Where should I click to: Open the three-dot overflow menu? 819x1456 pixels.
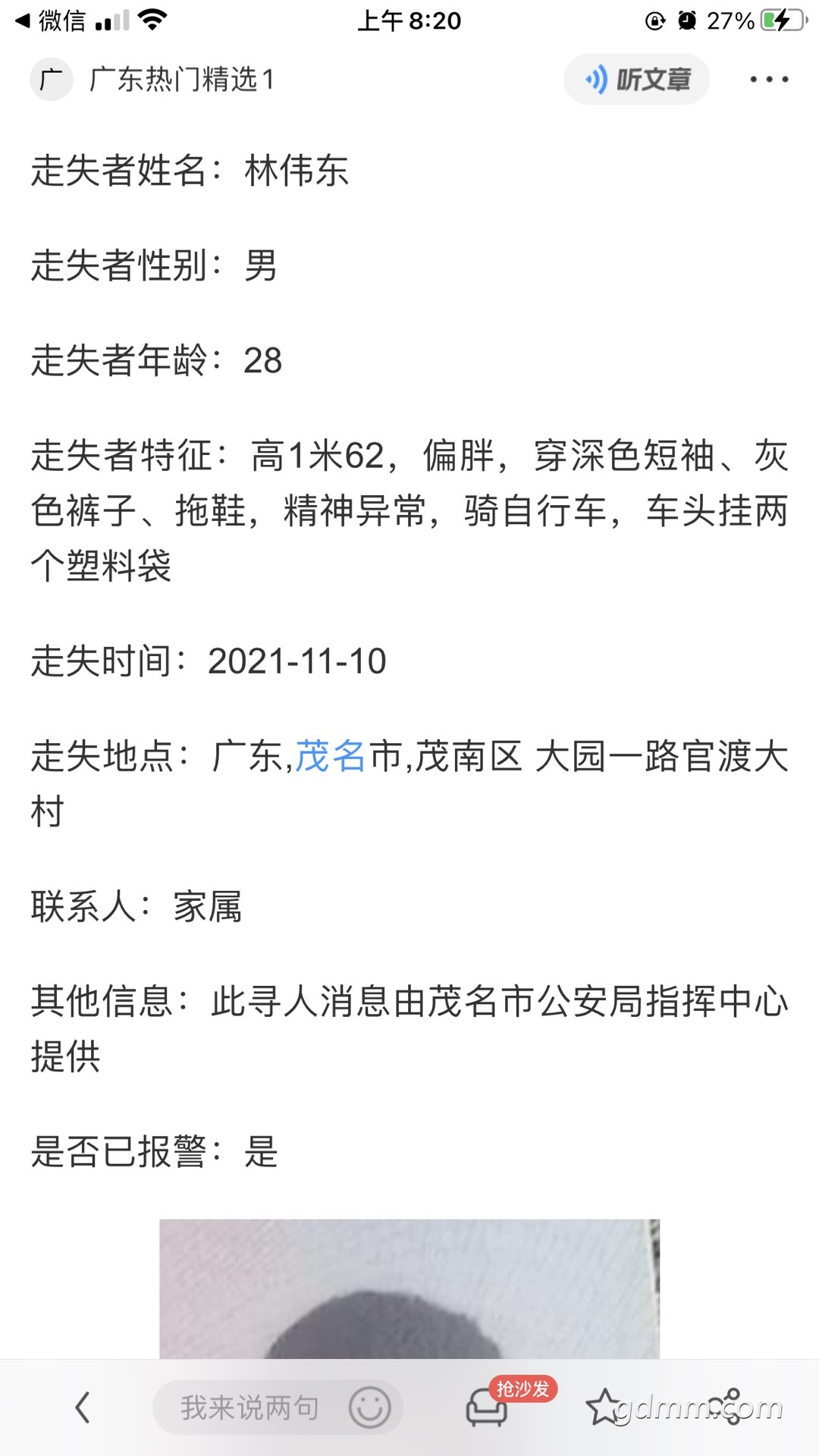[x=769, y=79]
